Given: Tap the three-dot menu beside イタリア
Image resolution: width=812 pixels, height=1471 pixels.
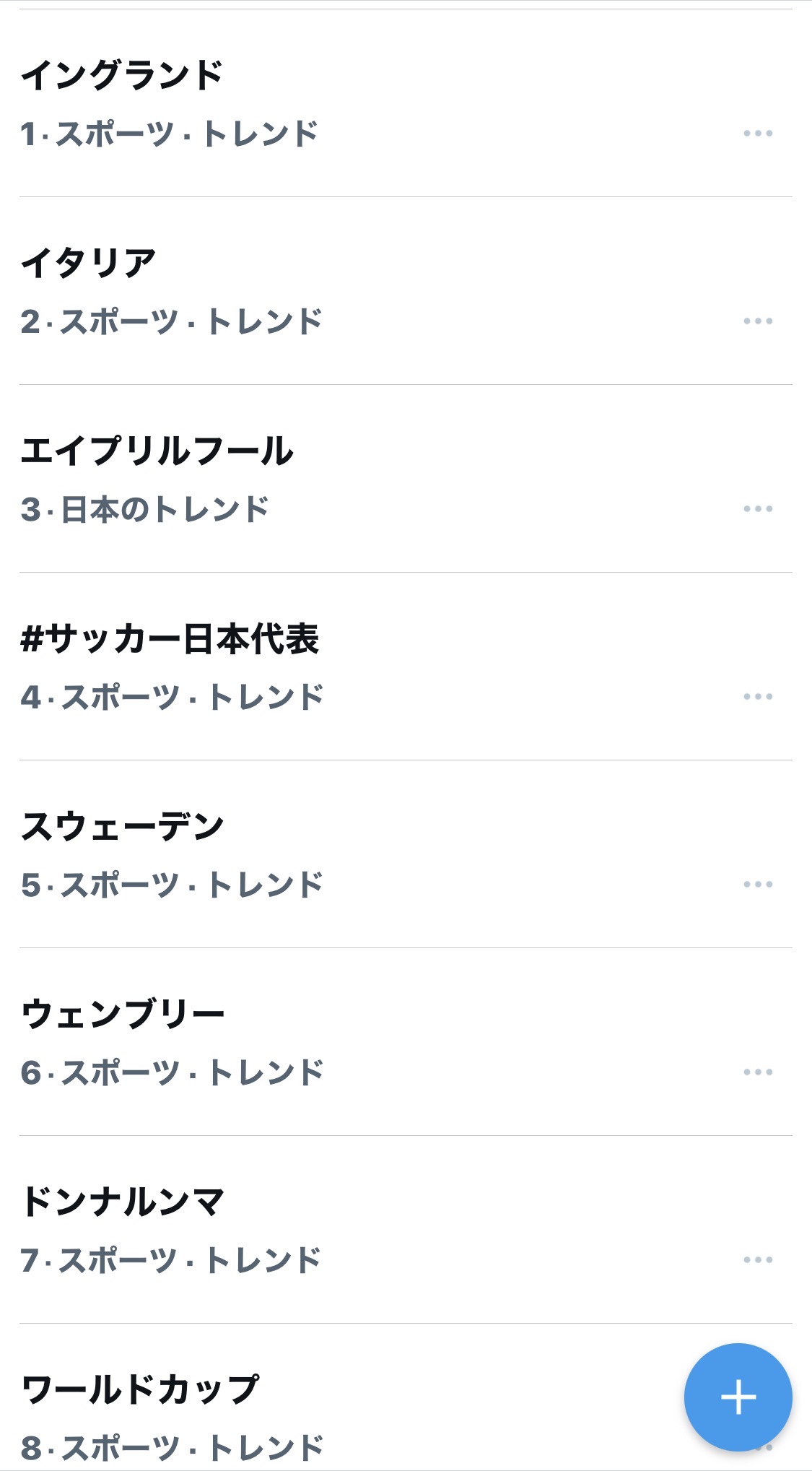Looking at the screenshot, I should (758, 321).
